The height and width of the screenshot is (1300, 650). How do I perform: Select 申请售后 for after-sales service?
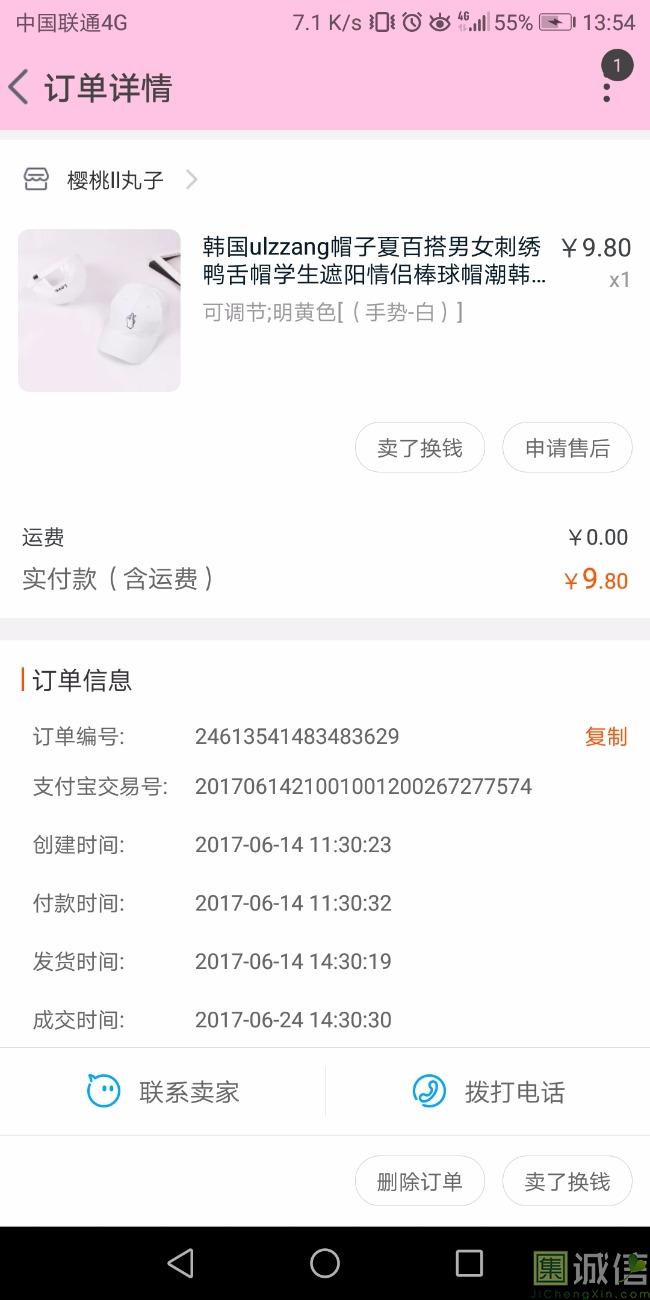tap(567, 448)
